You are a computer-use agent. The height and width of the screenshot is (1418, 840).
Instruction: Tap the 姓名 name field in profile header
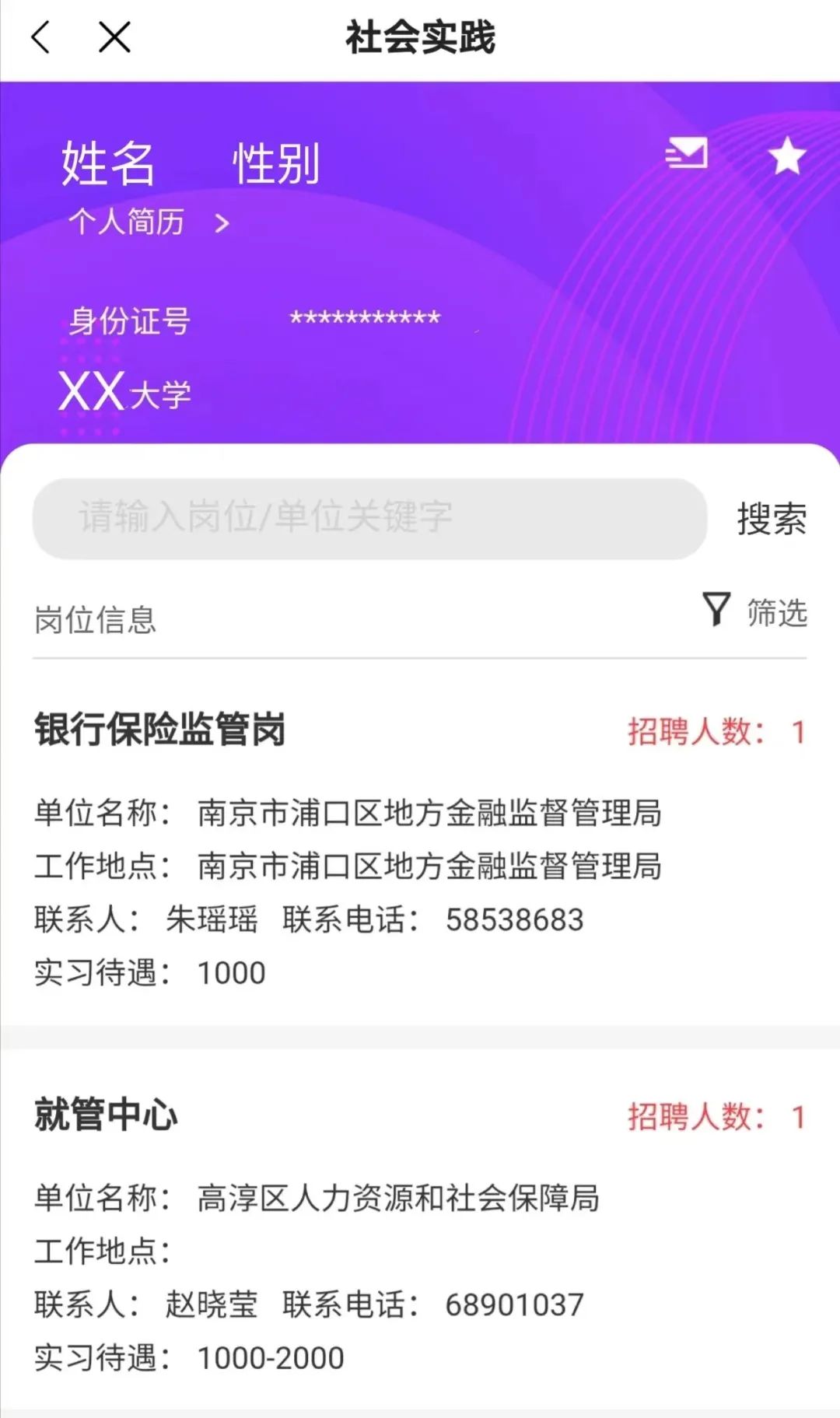107,163
